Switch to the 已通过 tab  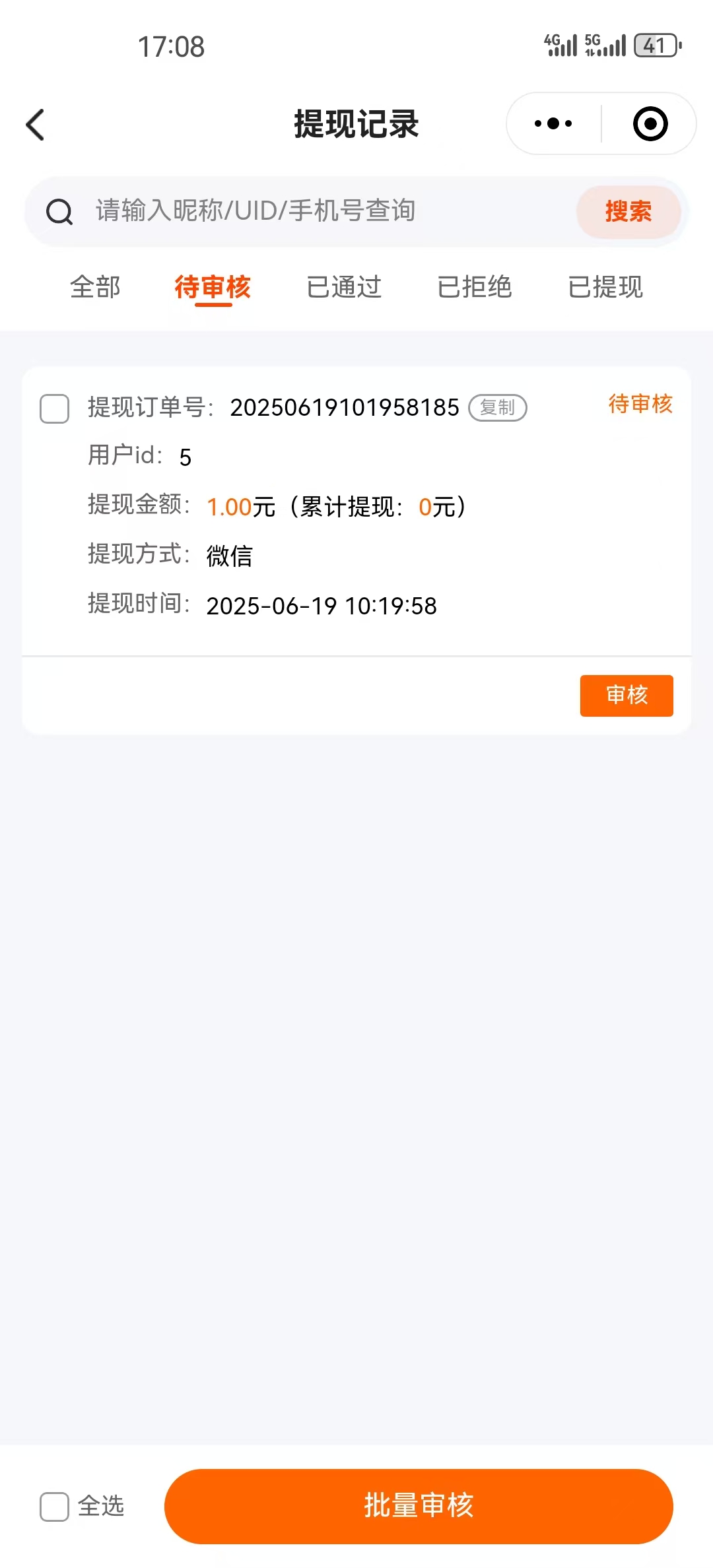pyautogui.click(x=344, y=287)
